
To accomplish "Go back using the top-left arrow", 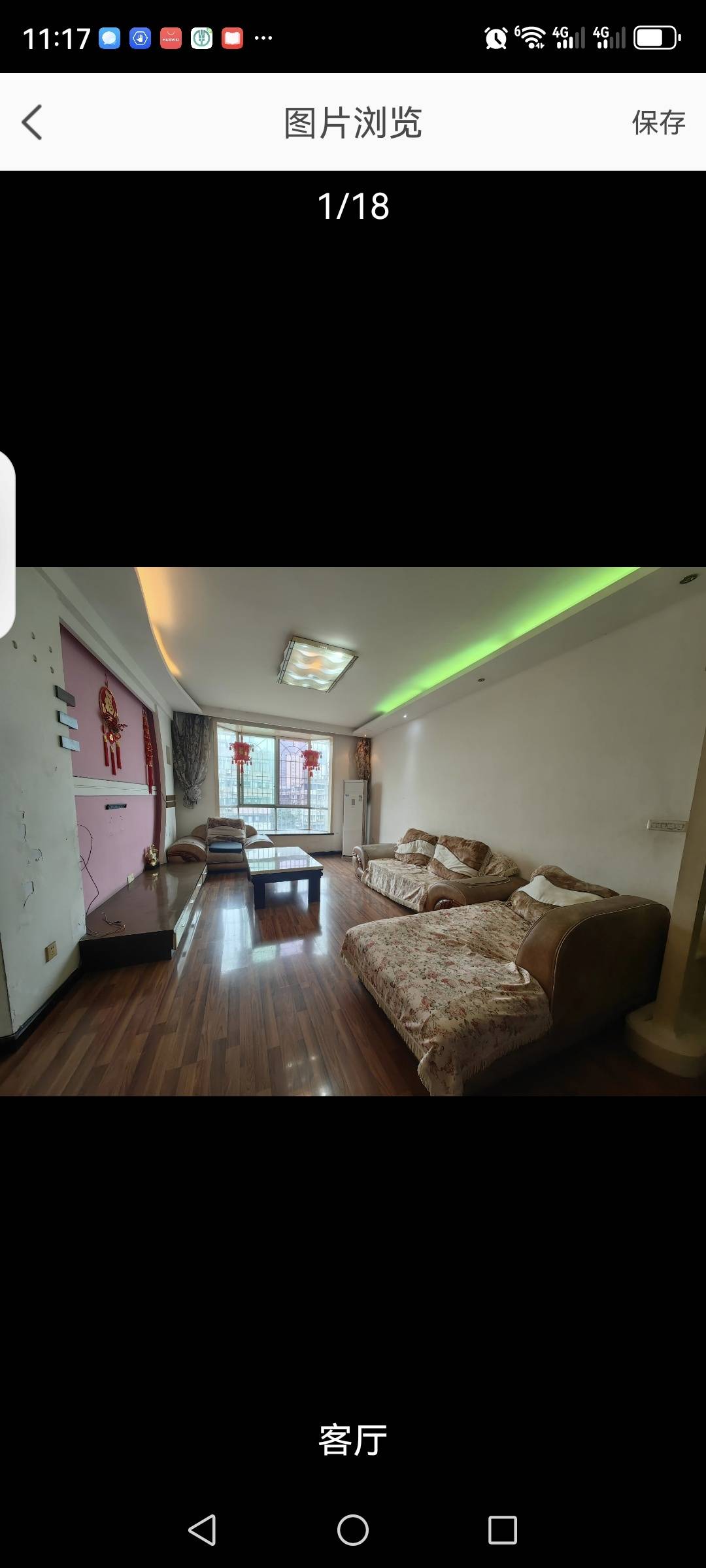I will coord(31,122).
